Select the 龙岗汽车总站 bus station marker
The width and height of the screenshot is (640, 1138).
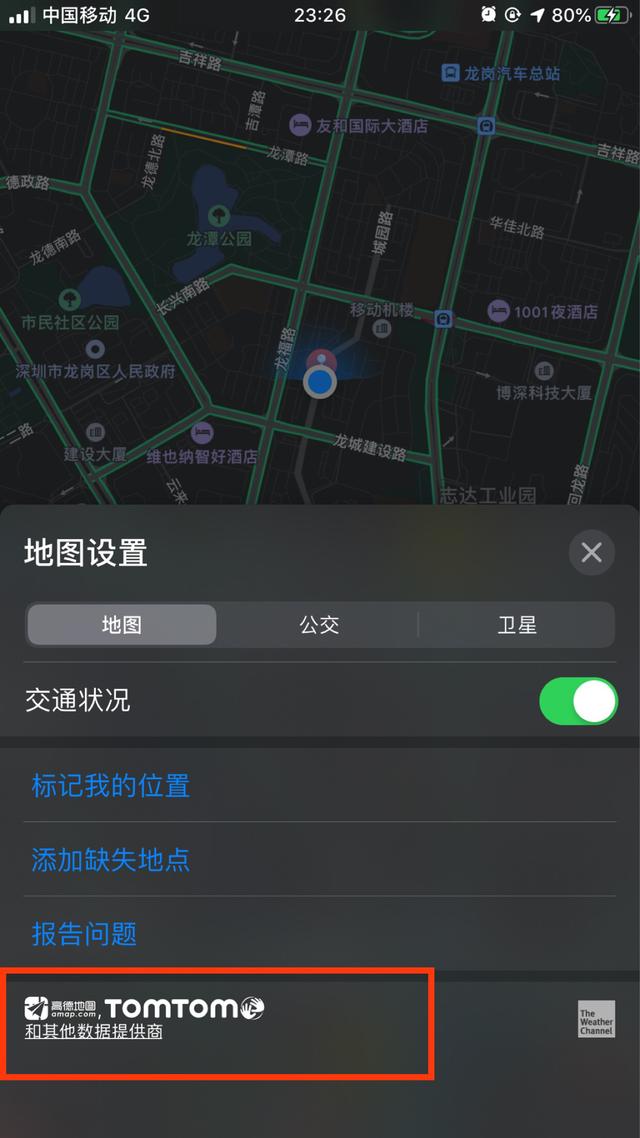tap(451, 74)
